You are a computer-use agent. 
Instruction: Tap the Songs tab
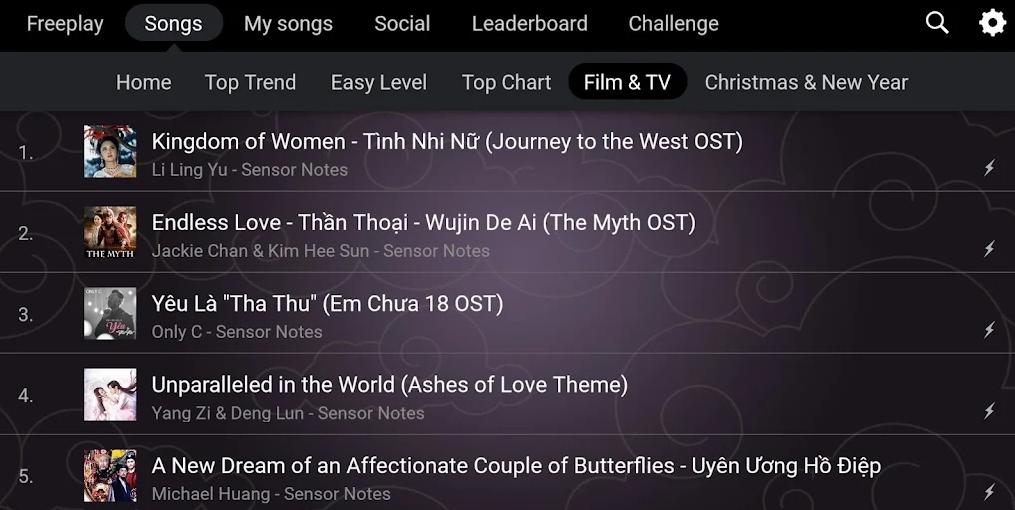click(x=173, y=23)
